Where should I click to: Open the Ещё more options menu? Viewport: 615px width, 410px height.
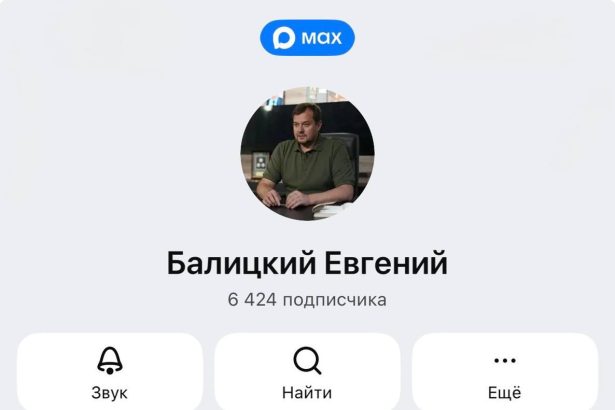(504, 372)
